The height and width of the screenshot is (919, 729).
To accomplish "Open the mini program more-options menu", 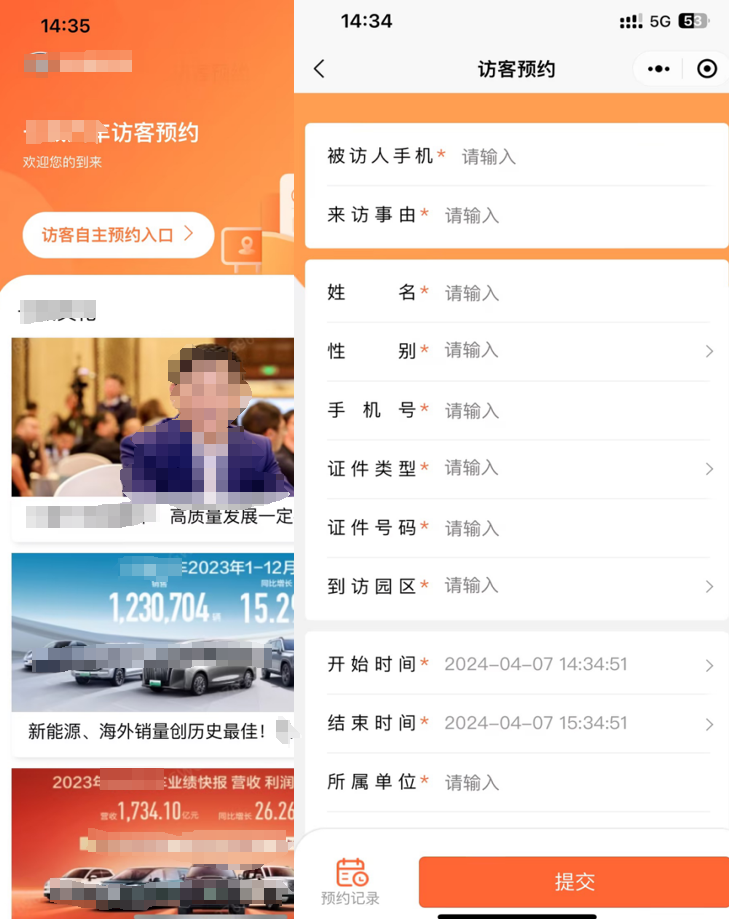I will point(658,69).
